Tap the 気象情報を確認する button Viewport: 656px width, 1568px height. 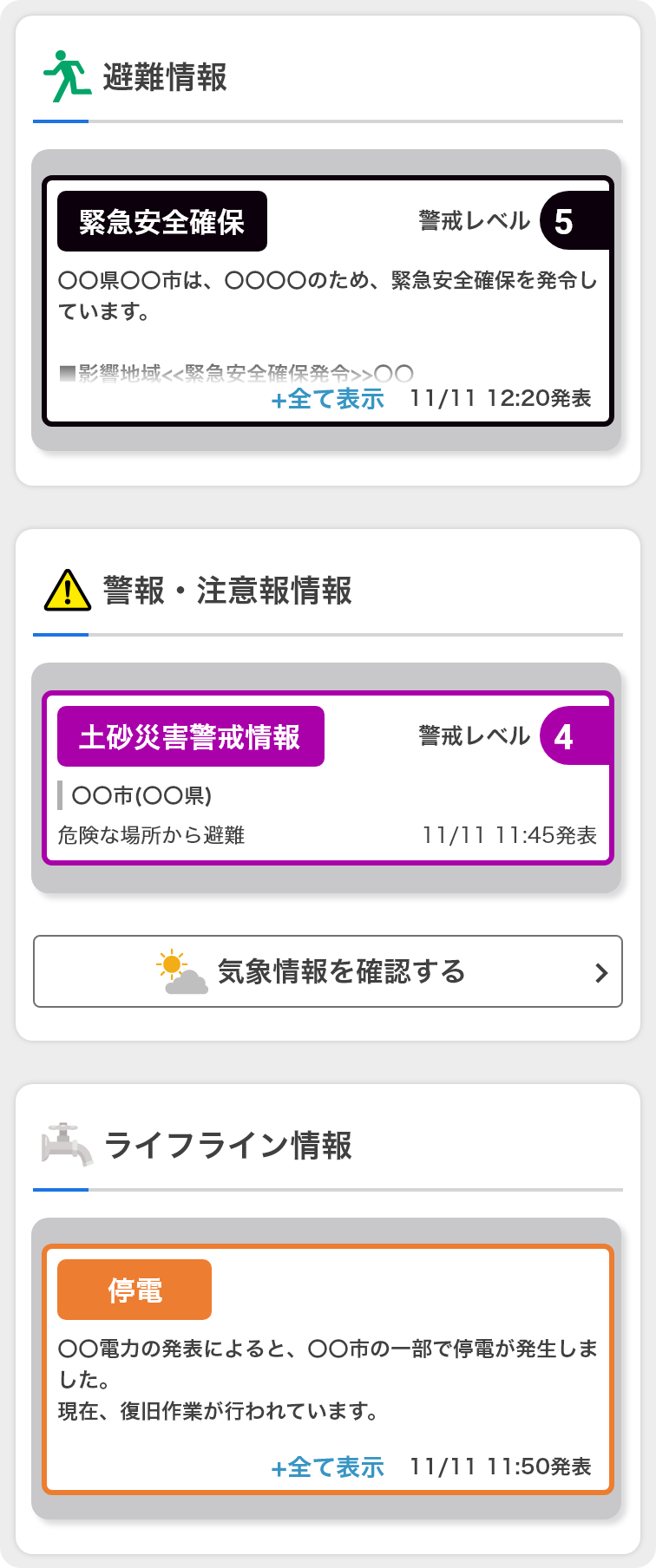pos(327,971)
